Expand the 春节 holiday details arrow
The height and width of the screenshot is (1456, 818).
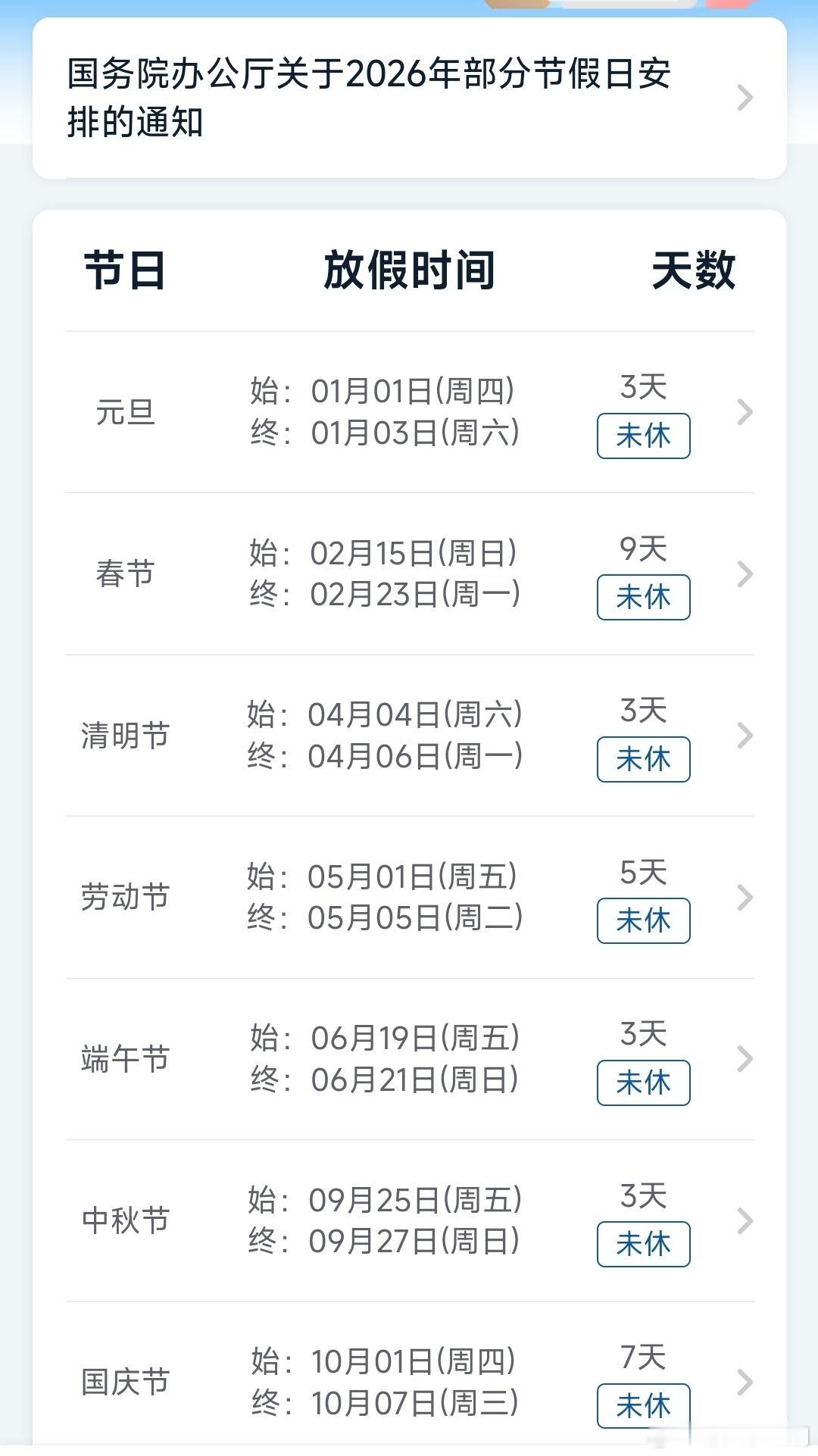click(x=746, y=574)
